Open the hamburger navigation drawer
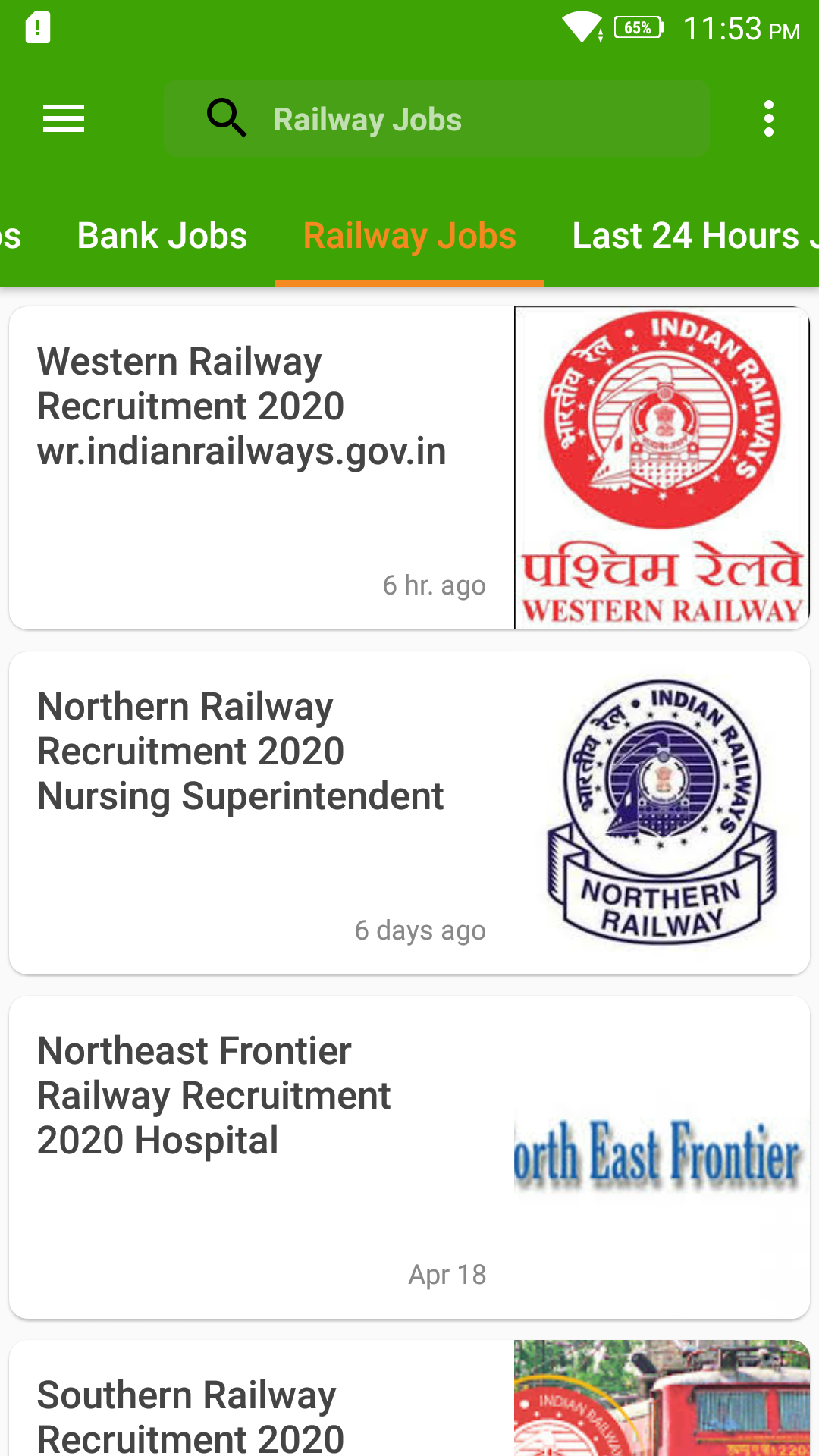Screen dimensions: 819x1456 point(64,119)
